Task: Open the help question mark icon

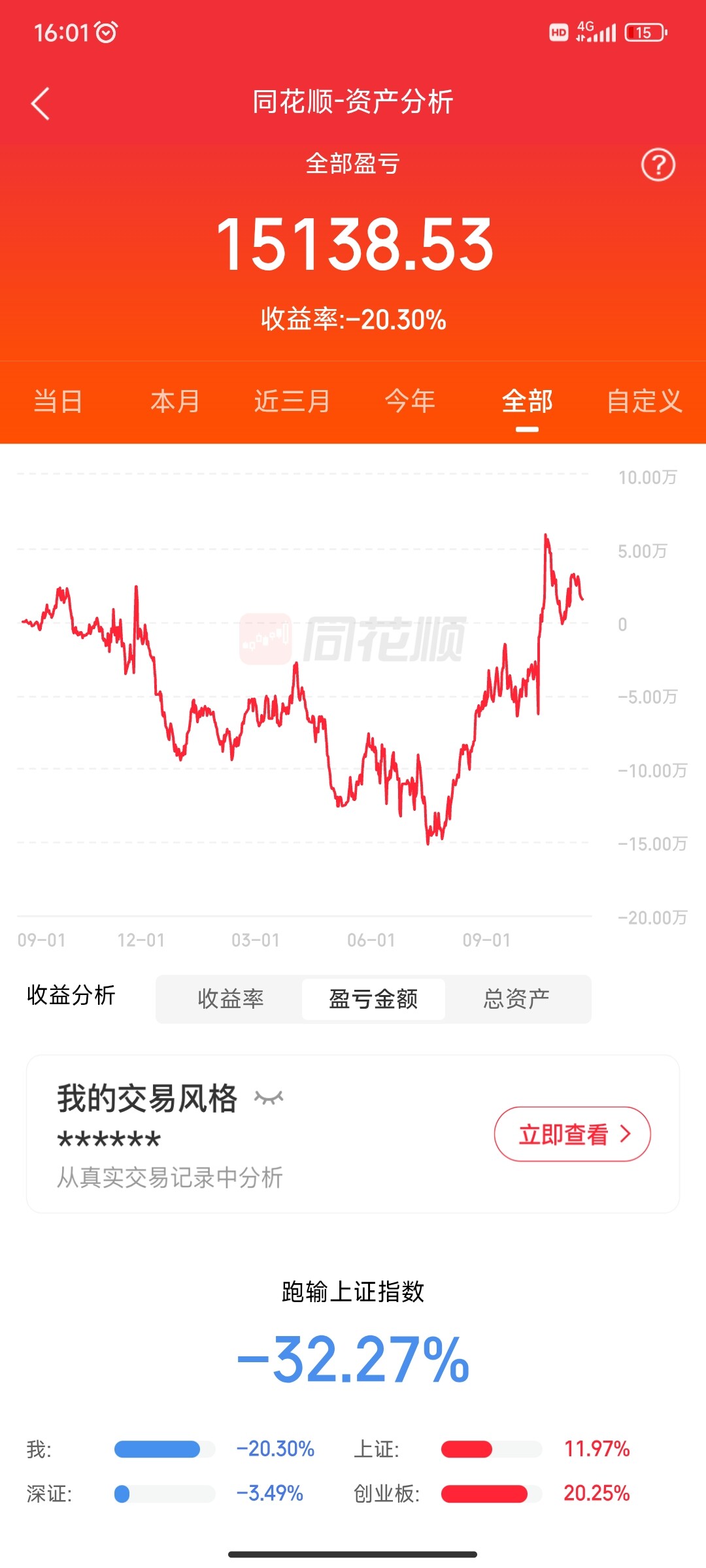Action: pos(658,165)
